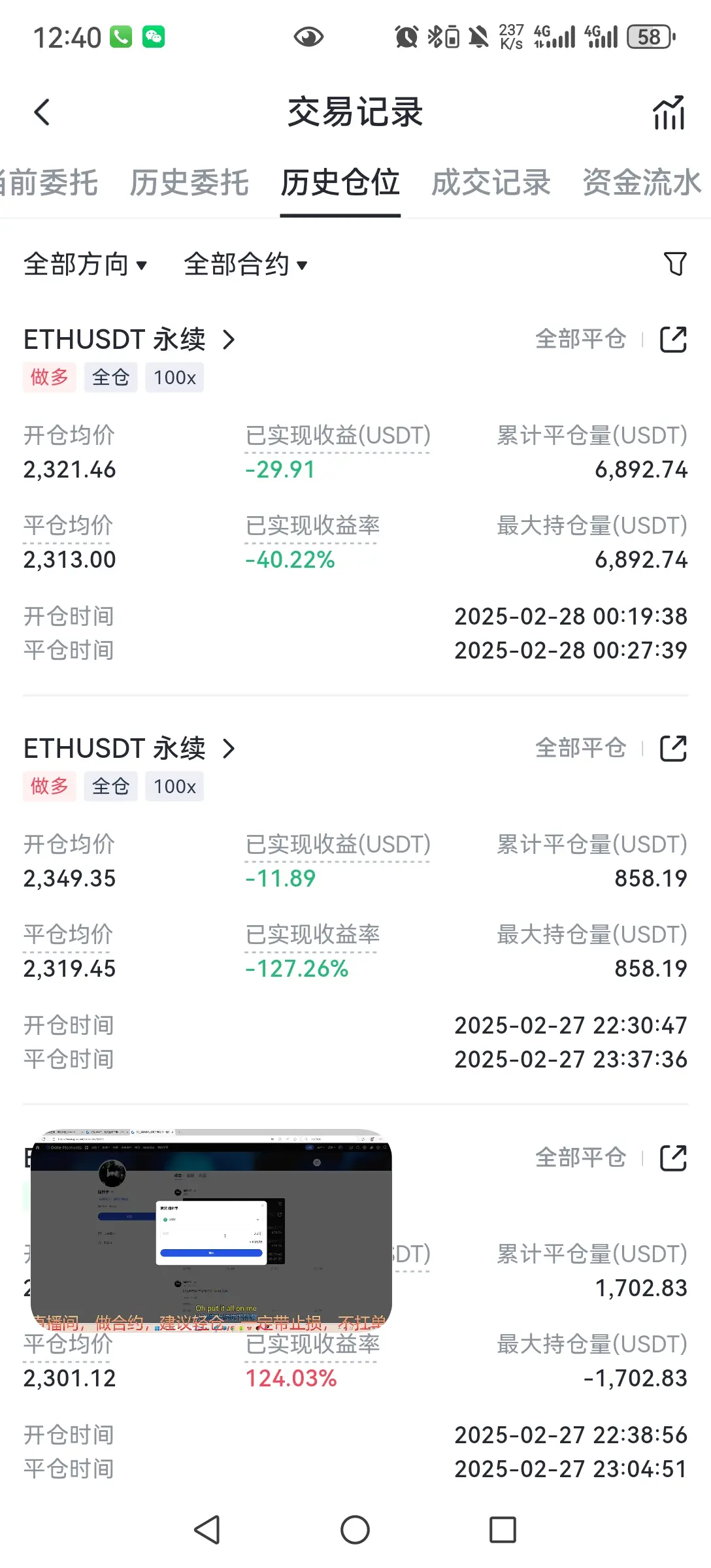Share the position with 858.19 closed amount
This screenshot has height=1568, width=711.
point(673,749)
